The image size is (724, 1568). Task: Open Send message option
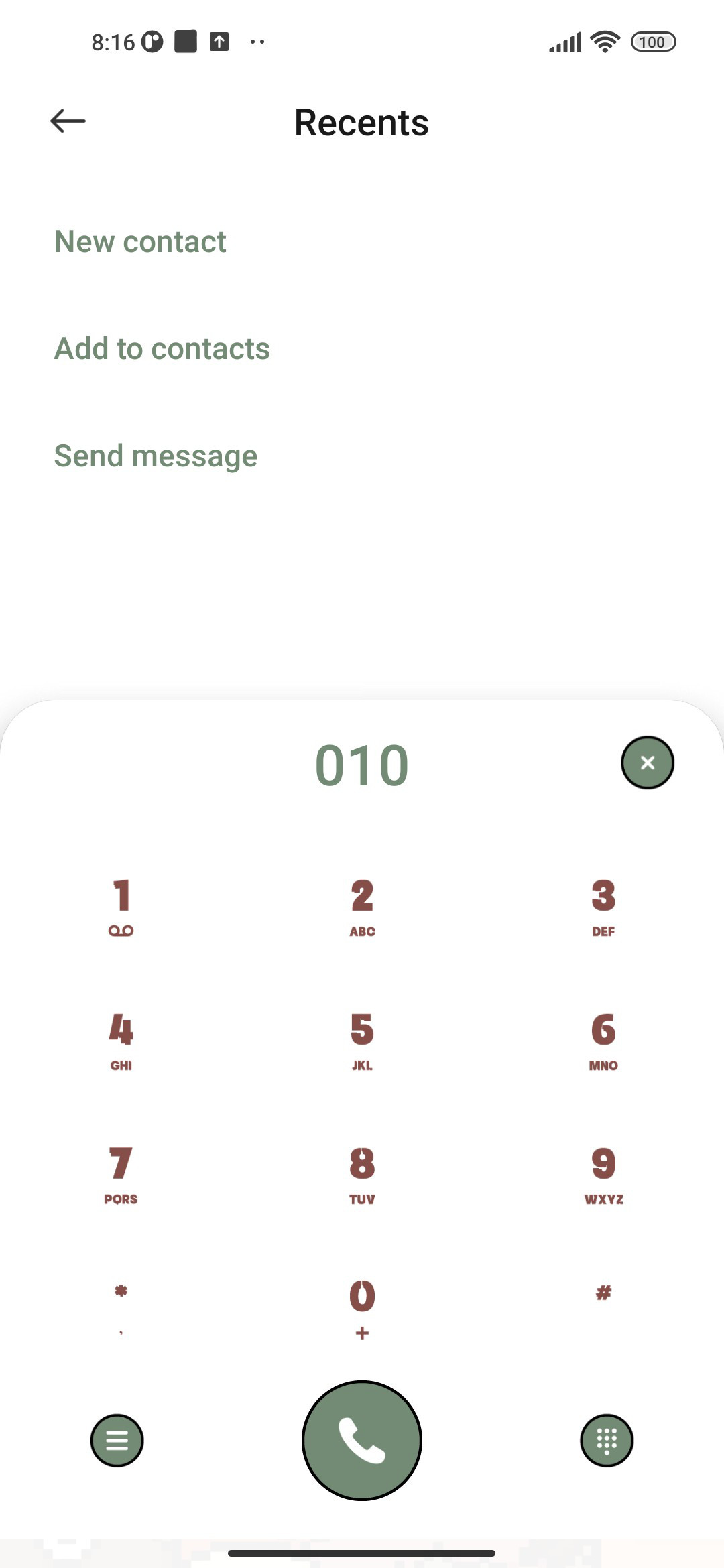pyautogui.click(x=156, y=456)
